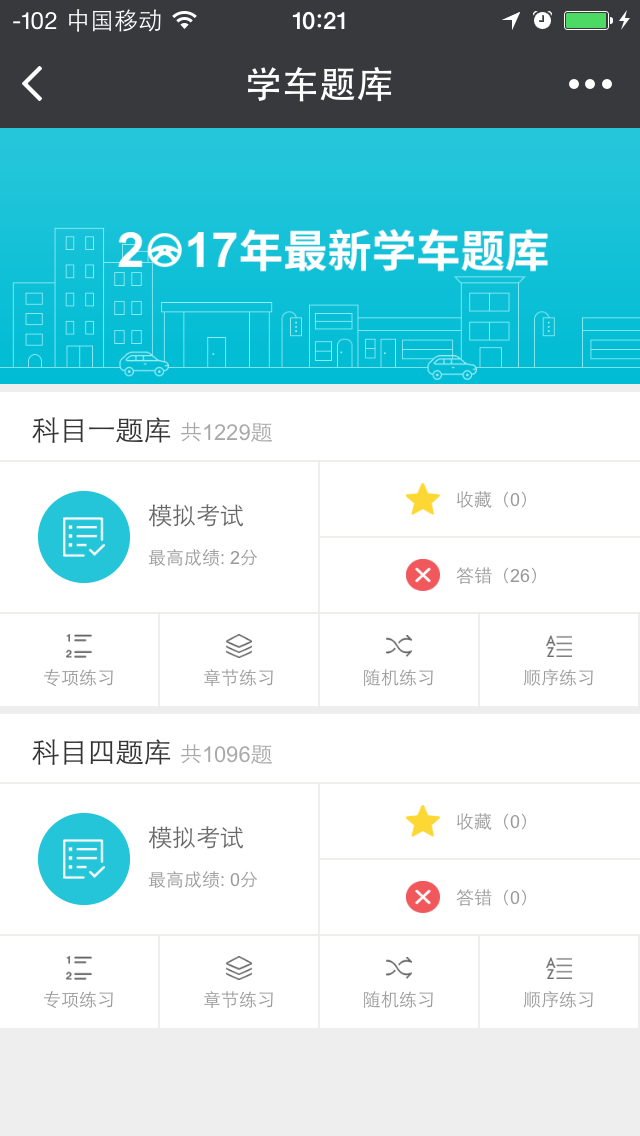Open 专项练习 in 科目一题库
The height and width of the screenshot is (1136, 640).
point(79,660)
